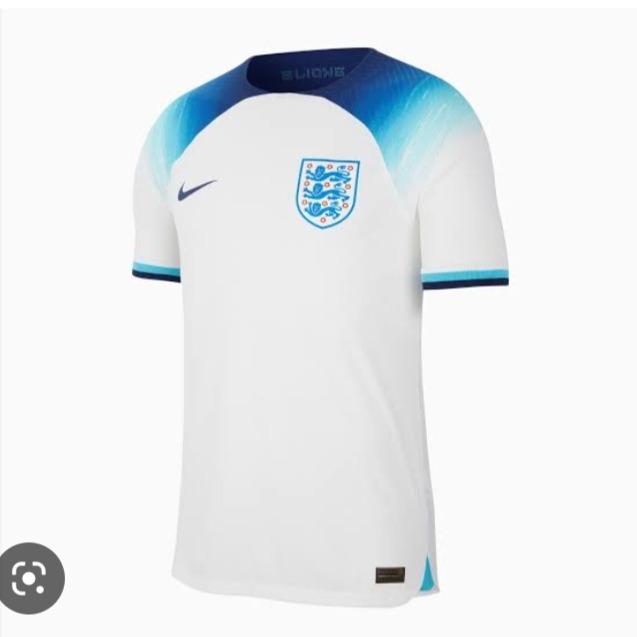
Task: Search this image with Google Lens
Action: [x=32, y=578]
